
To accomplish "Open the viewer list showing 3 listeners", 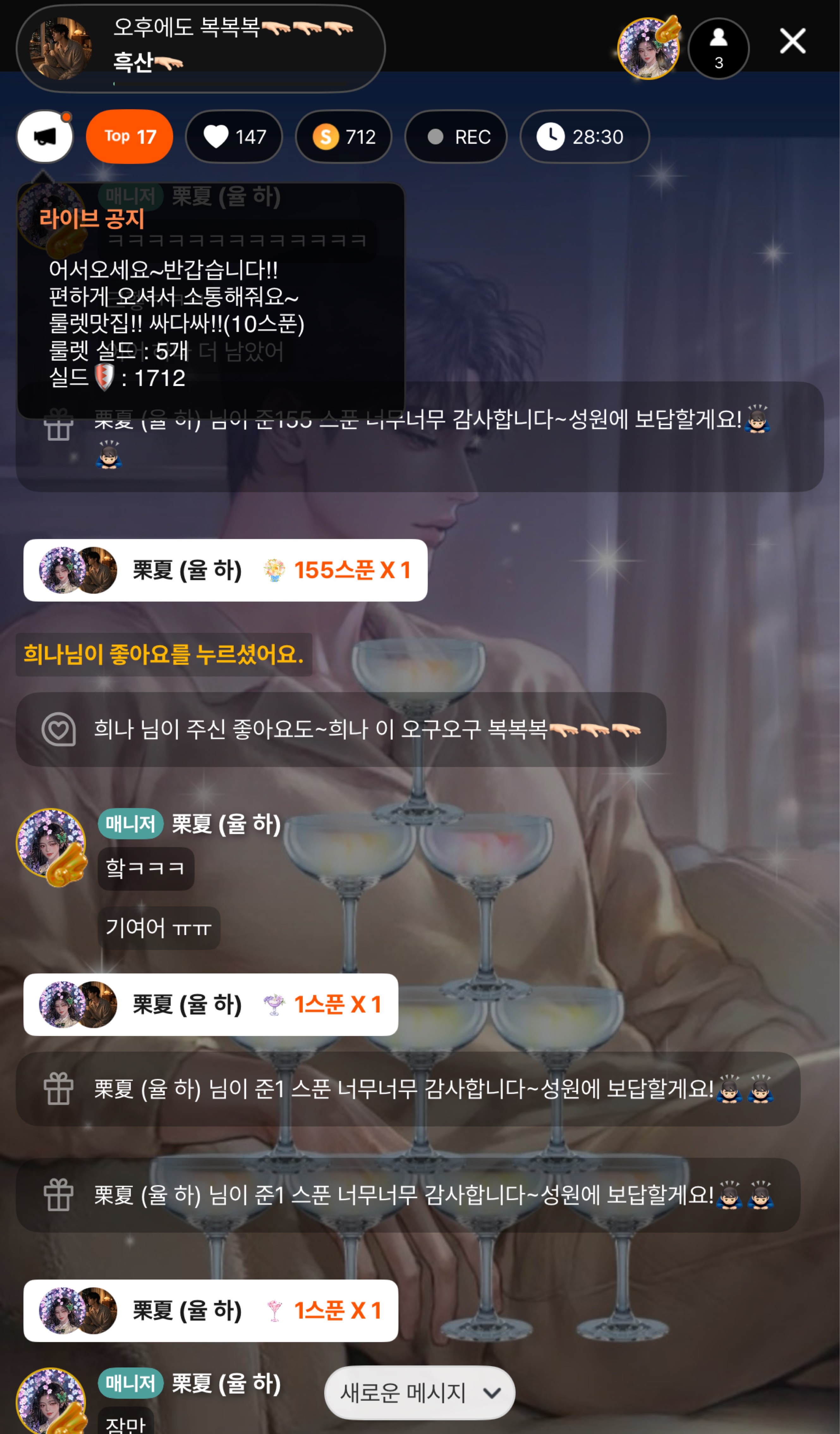I will (718, 48).
